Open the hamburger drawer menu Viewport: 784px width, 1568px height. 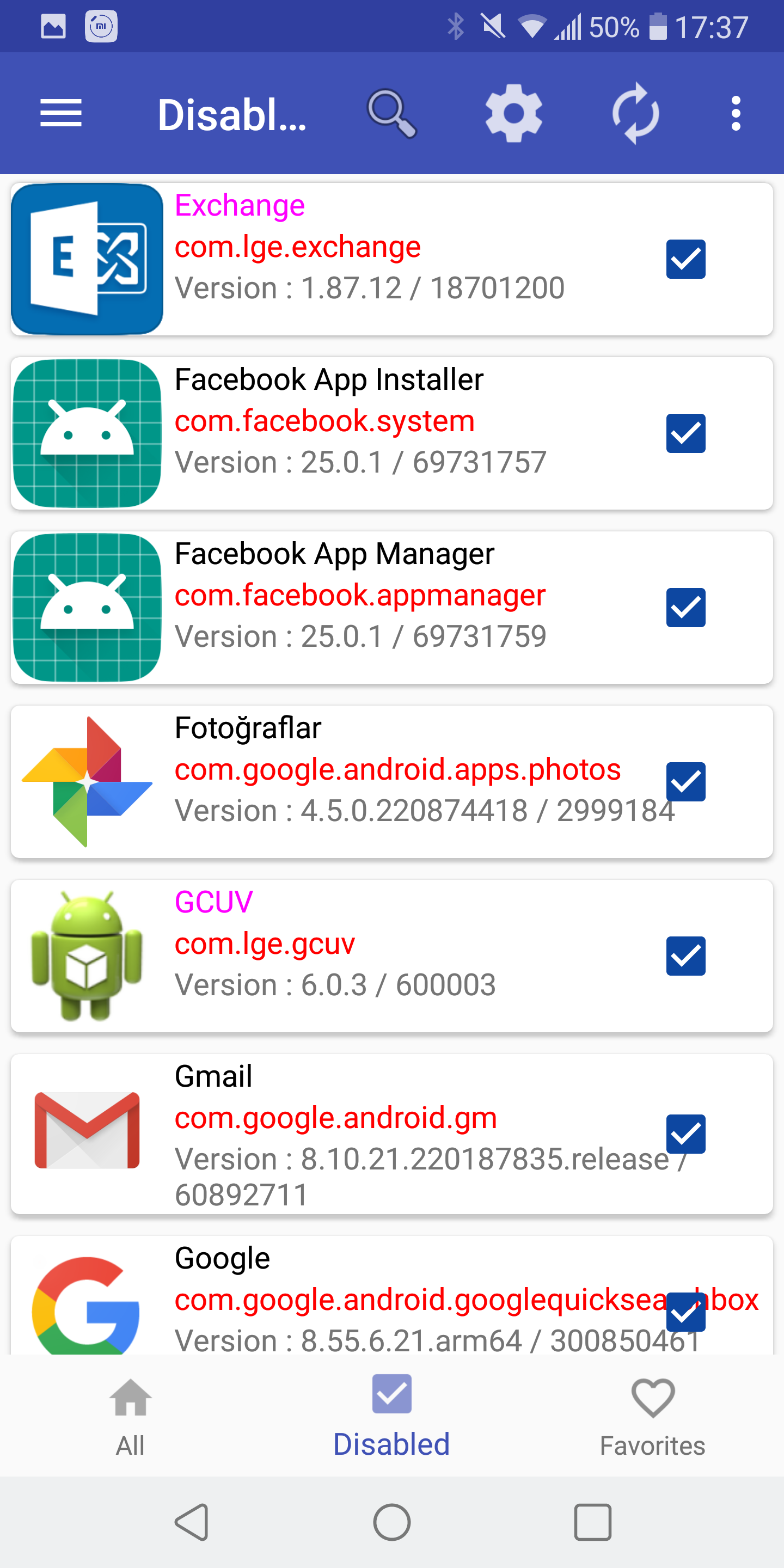coord(61,113)
